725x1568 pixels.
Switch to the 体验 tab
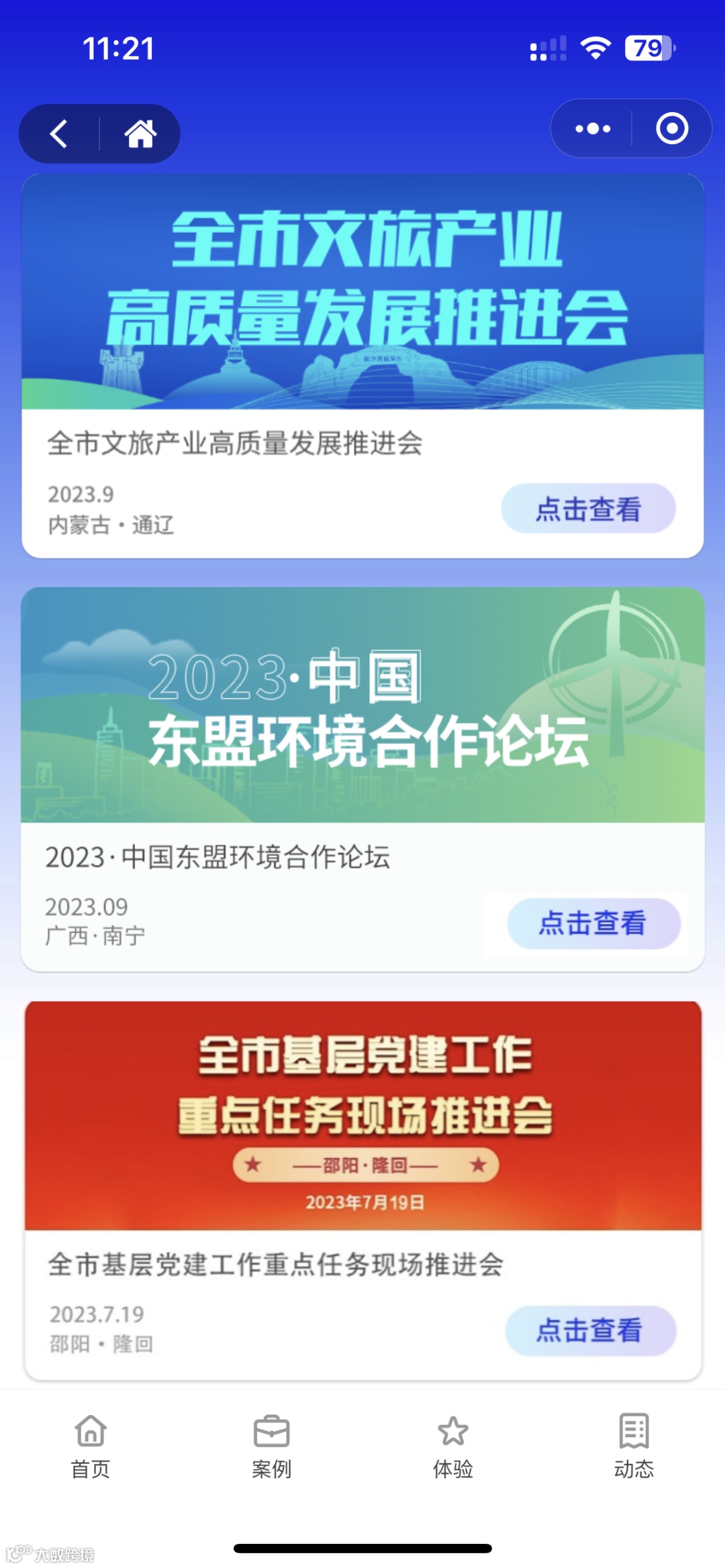453,1445
